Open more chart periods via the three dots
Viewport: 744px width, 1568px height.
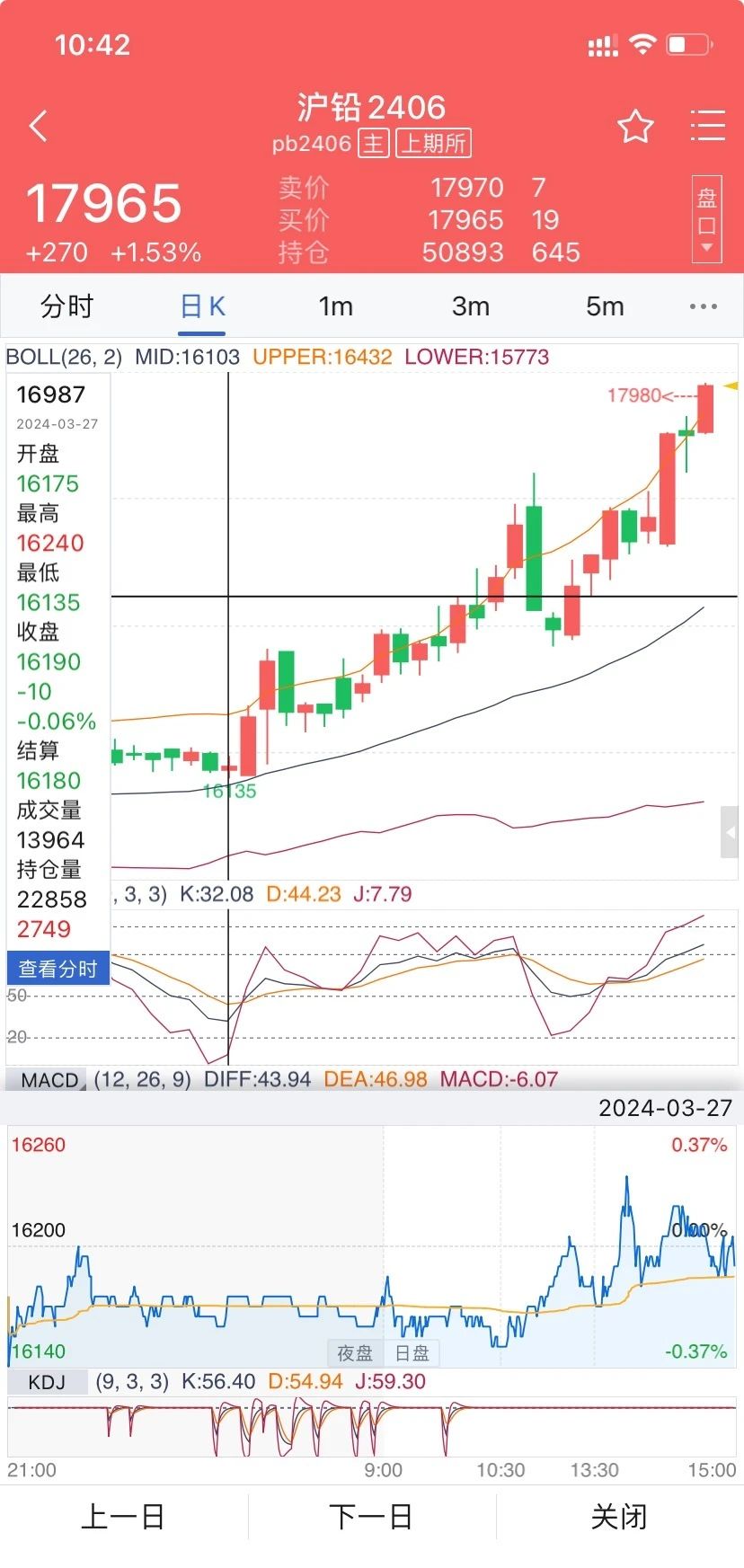[703, 306]
